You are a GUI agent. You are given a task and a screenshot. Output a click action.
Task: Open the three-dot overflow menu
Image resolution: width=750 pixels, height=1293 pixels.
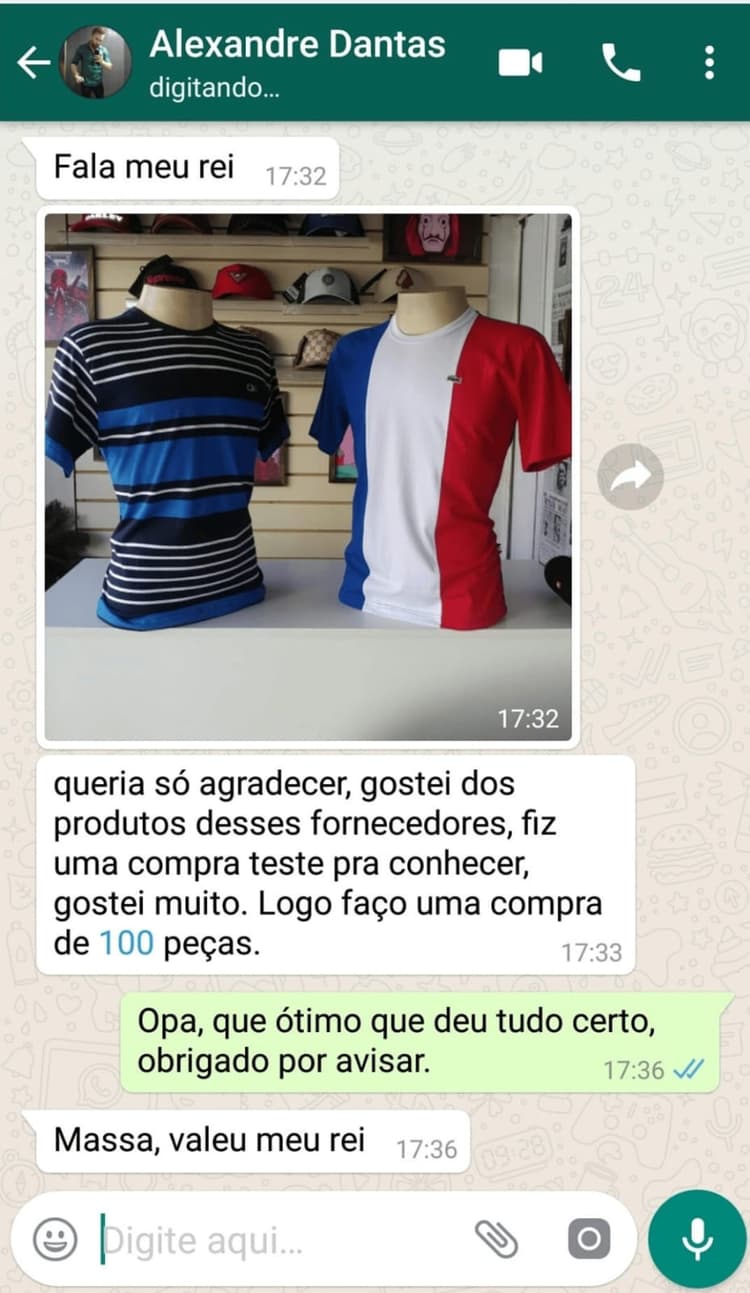(709, 63)
